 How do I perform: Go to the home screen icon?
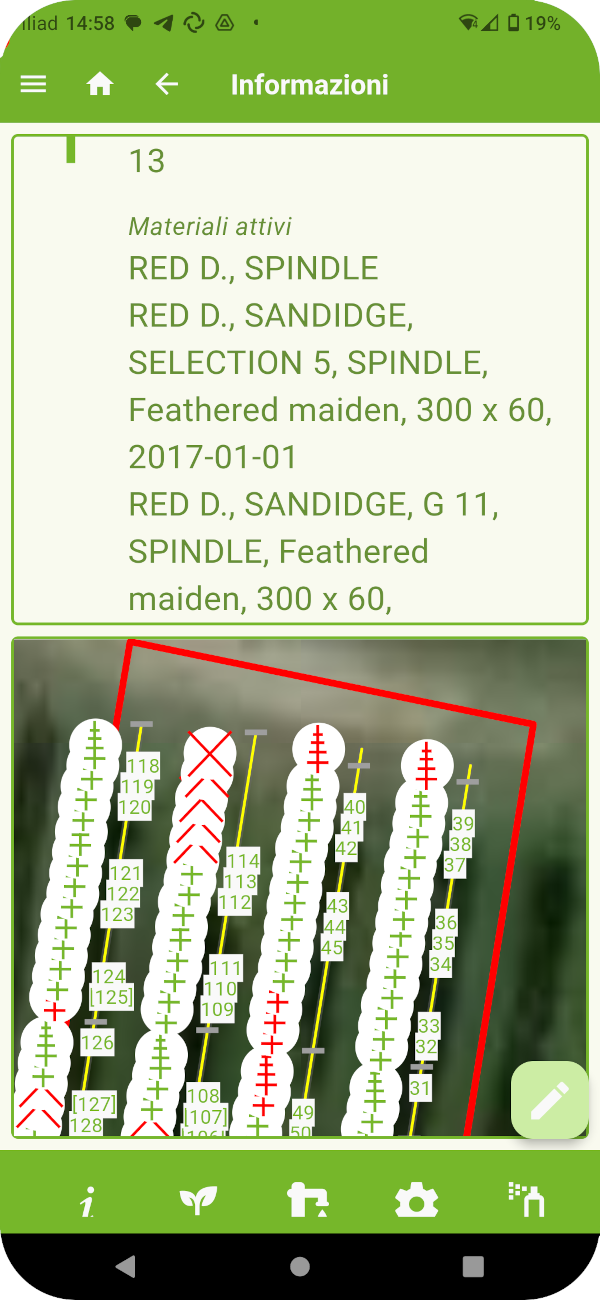tap(100, 84)
